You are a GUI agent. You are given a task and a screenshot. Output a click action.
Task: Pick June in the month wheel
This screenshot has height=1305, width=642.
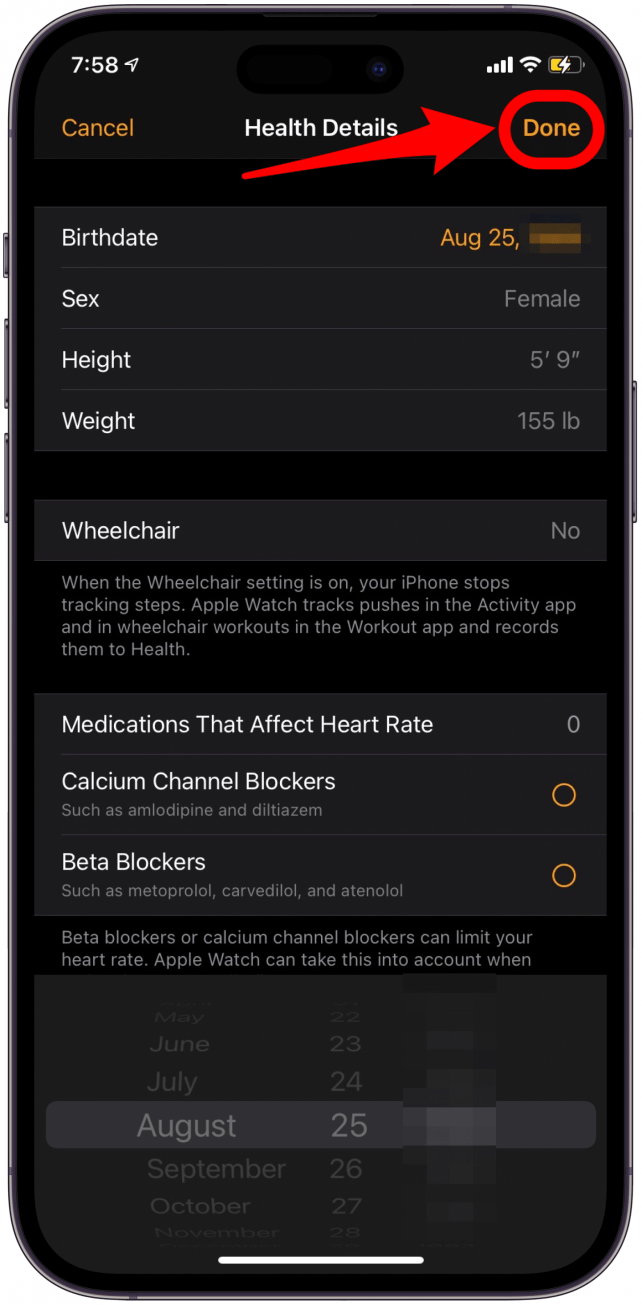[x=179, y=1044]
